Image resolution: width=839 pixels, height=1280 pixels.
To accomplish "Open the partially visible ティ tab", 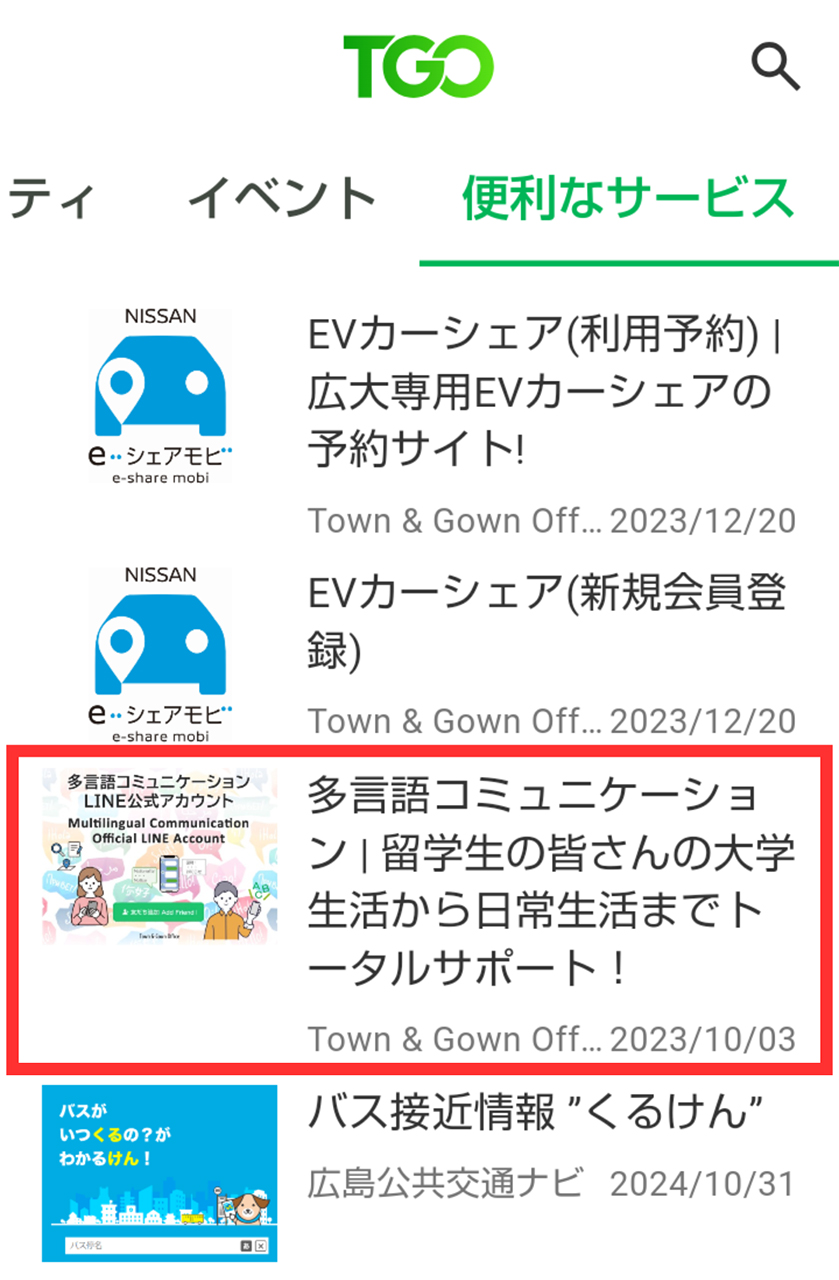I will pos(52,199).
